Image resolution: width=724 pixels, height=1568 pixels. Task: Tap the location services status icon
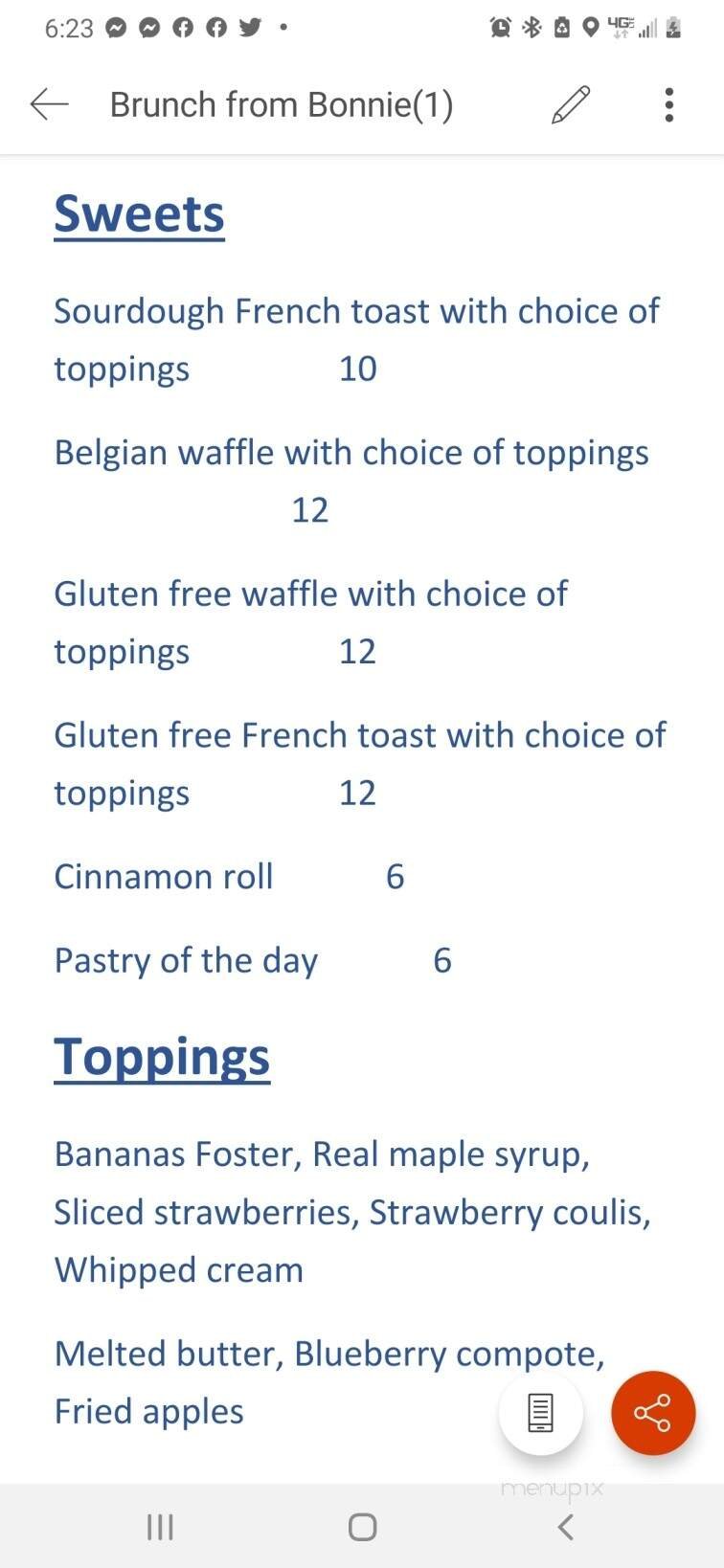[588, 28]
